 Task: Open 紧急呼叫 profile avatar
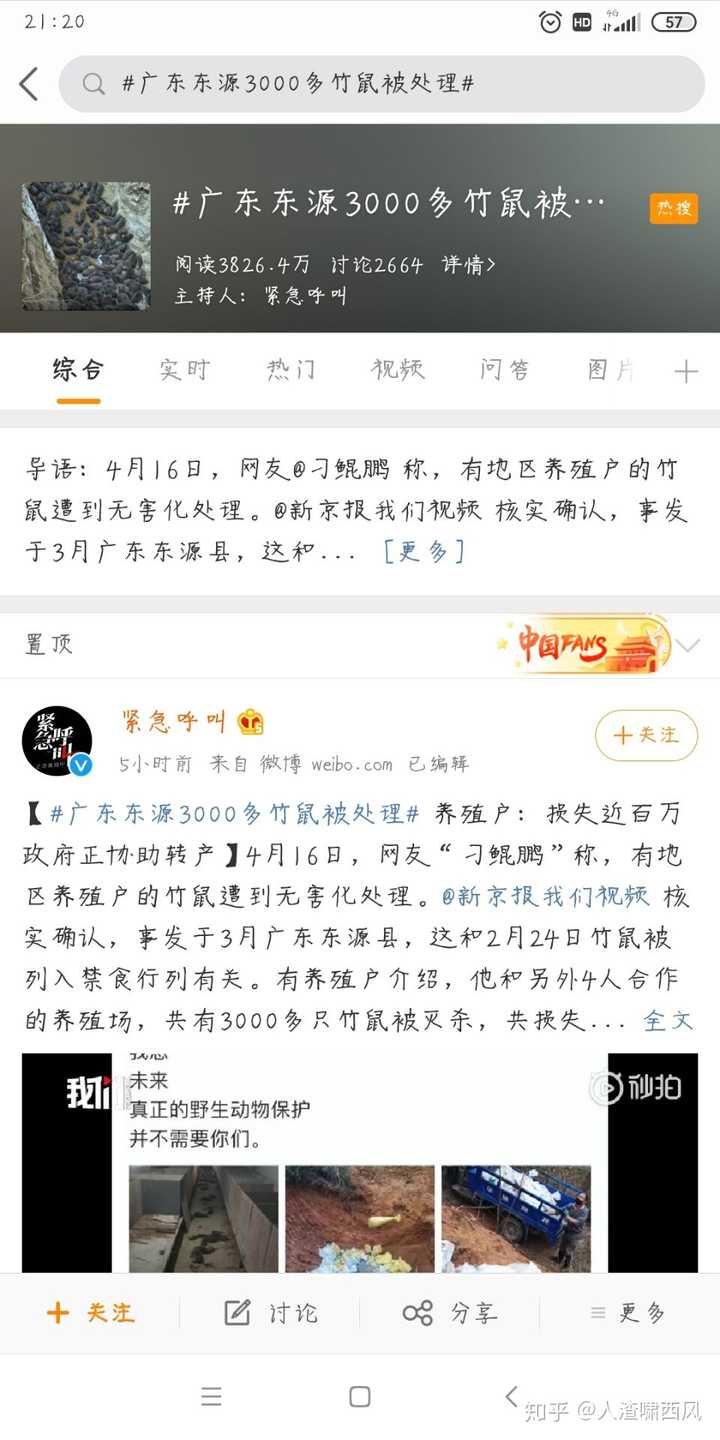click(58, 741)
